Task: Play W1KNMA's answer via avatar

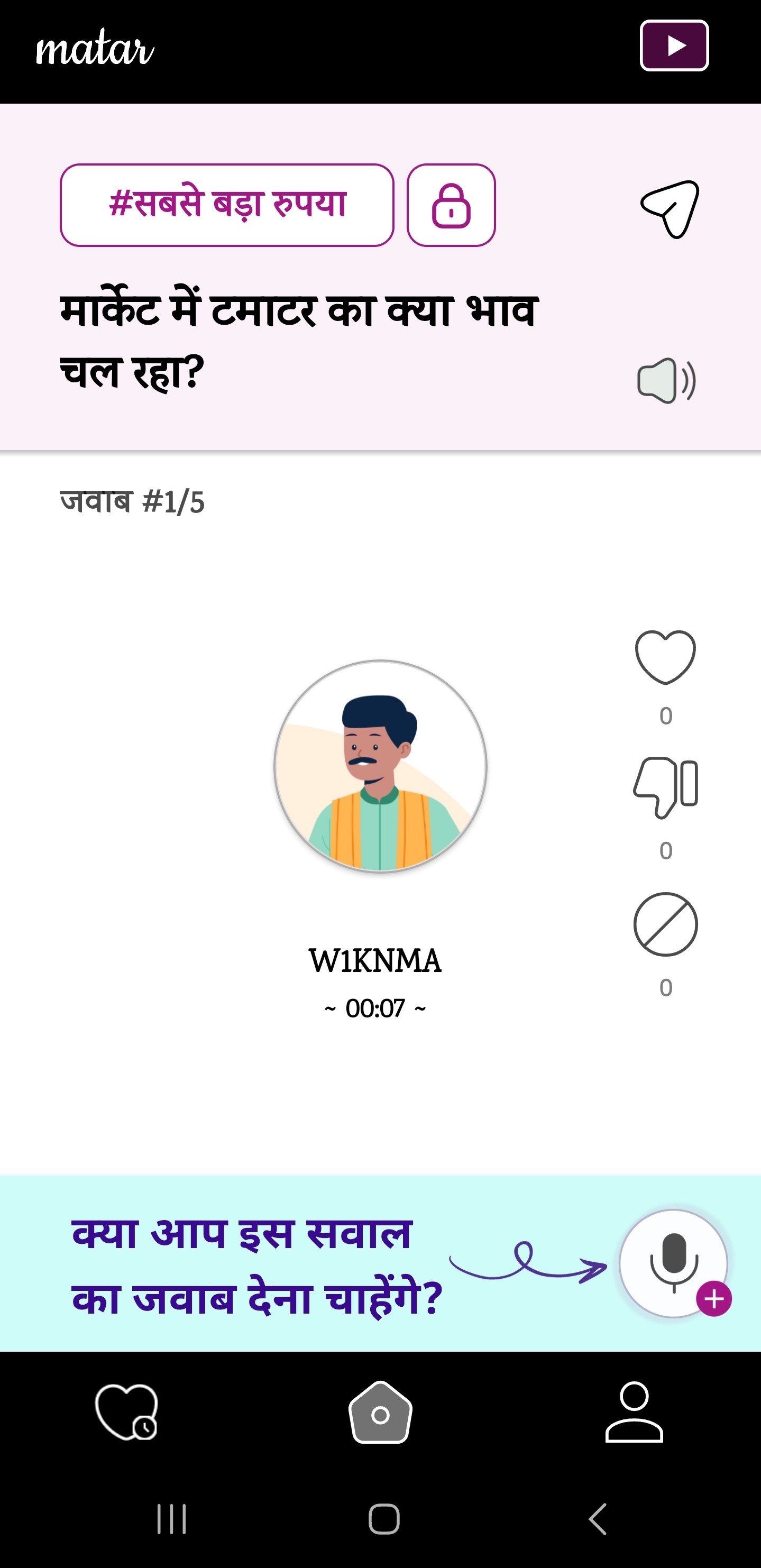Action: 380,766
